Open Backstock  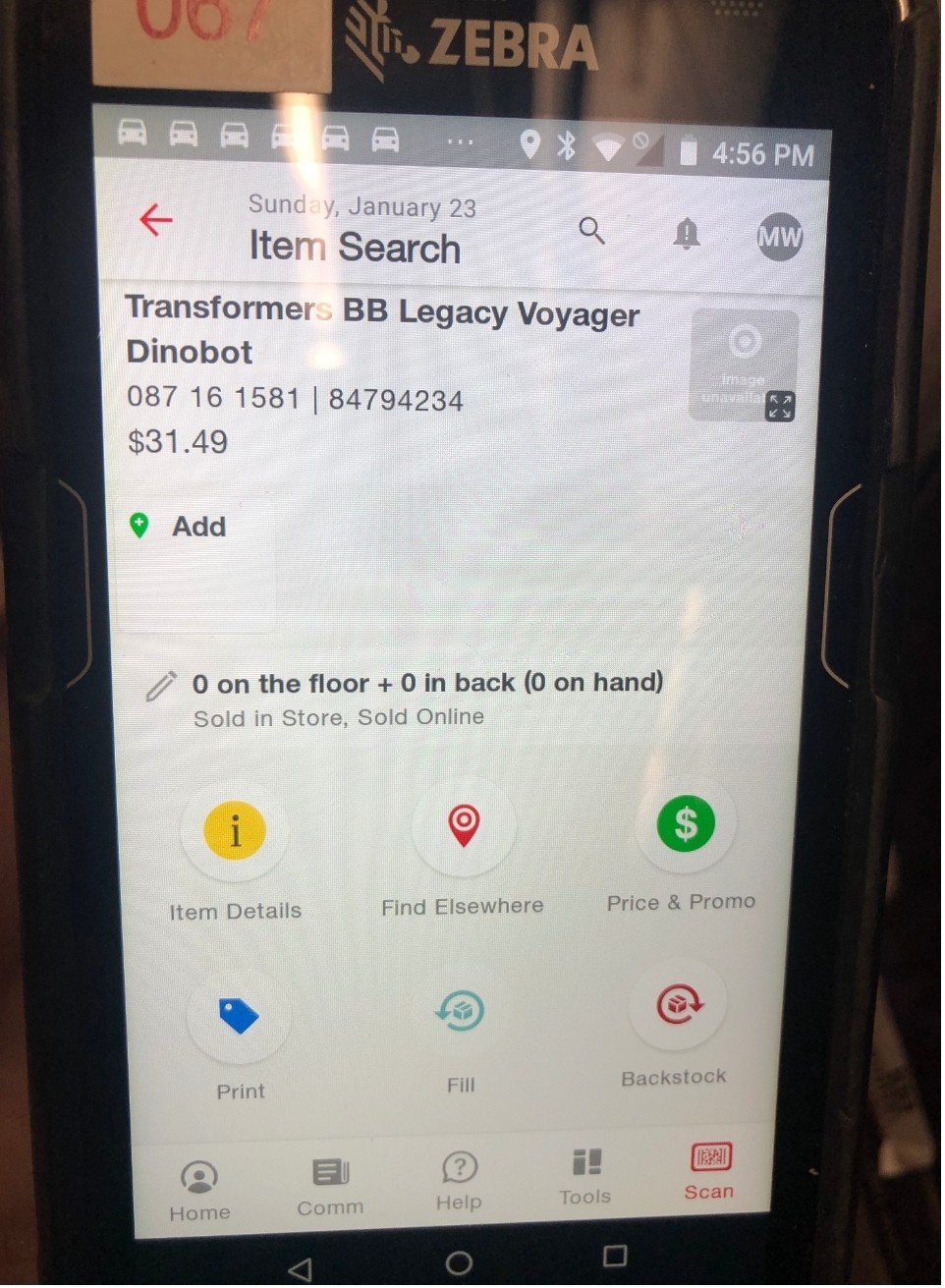pos(679,1005)
